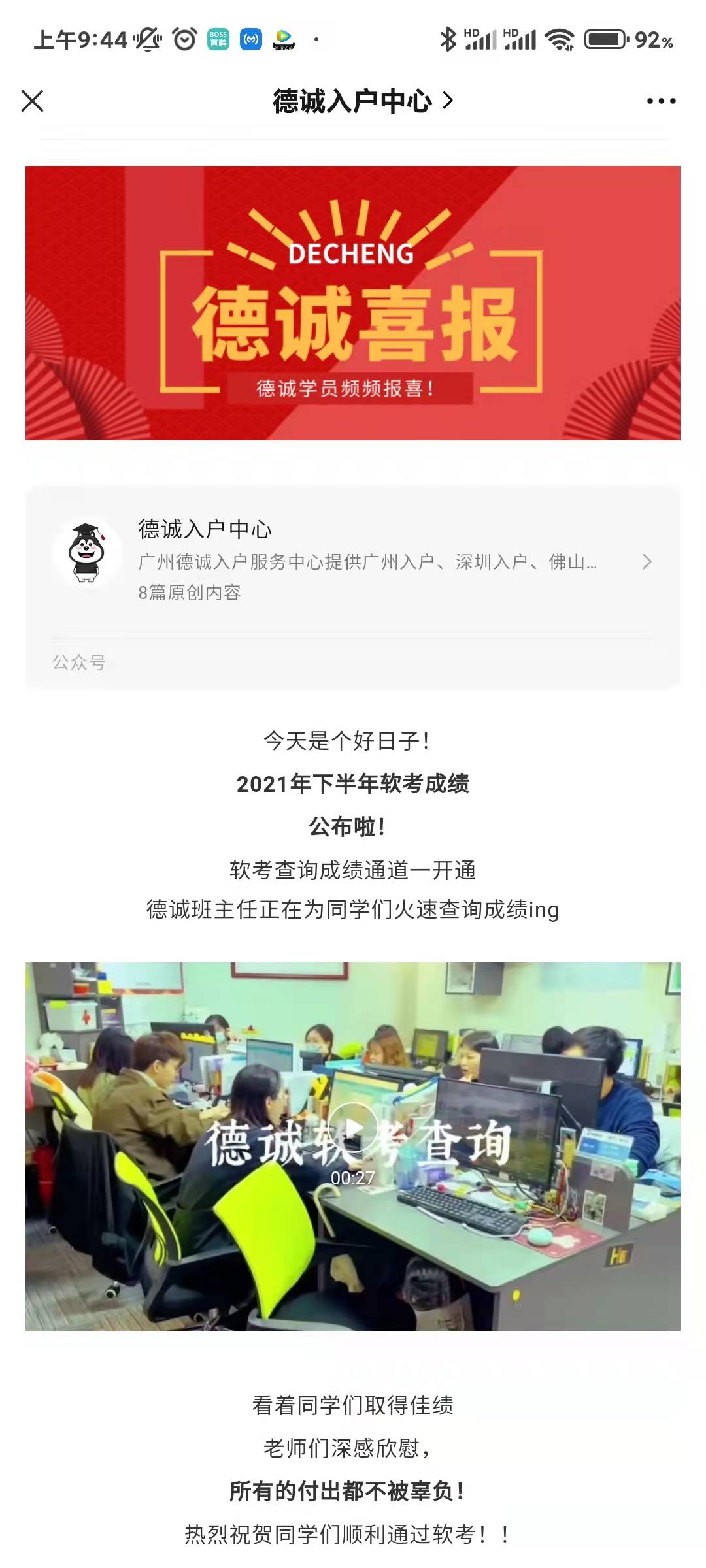
Task: Close the article page
Action: pos(32,101)
